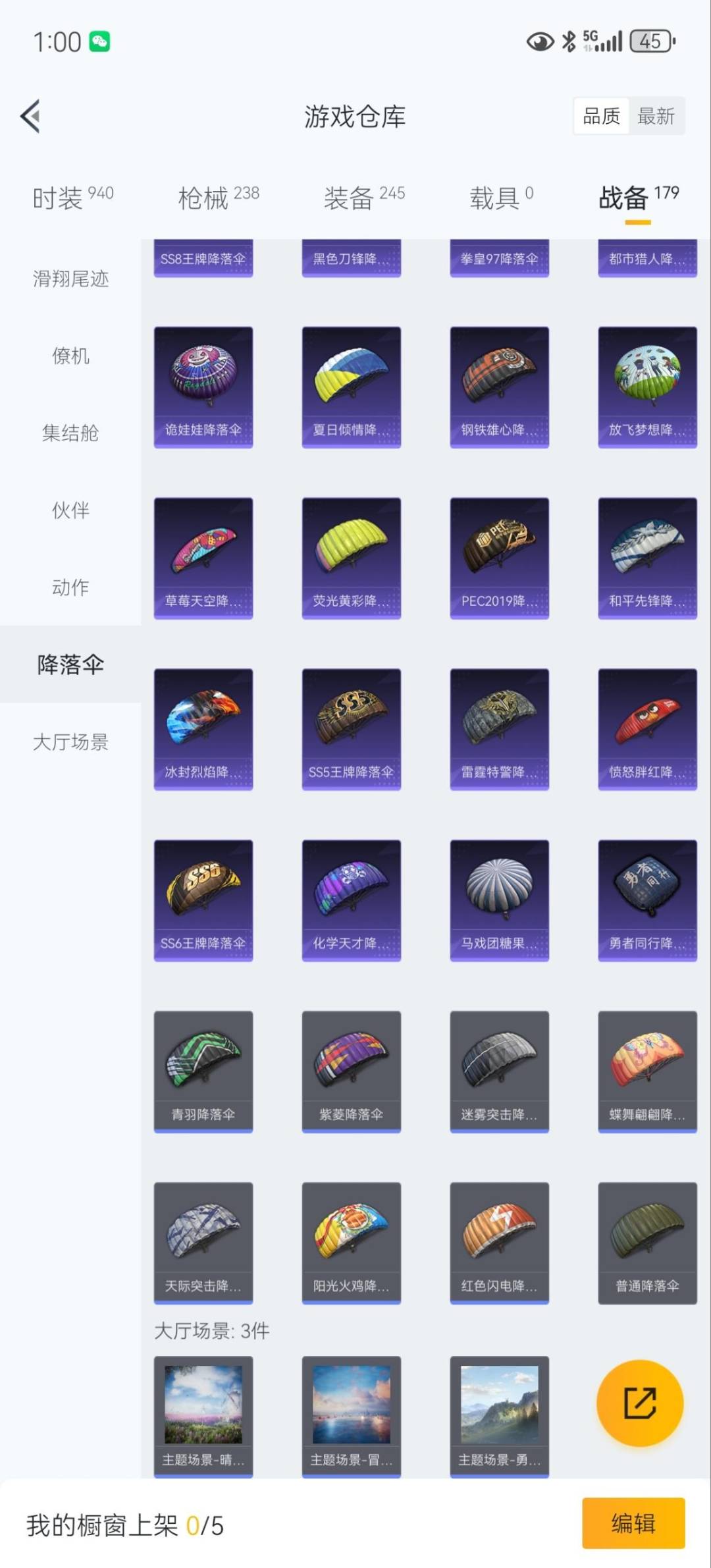
Task: Switch to the 时装 tab
Action: (x=72, y=198)
